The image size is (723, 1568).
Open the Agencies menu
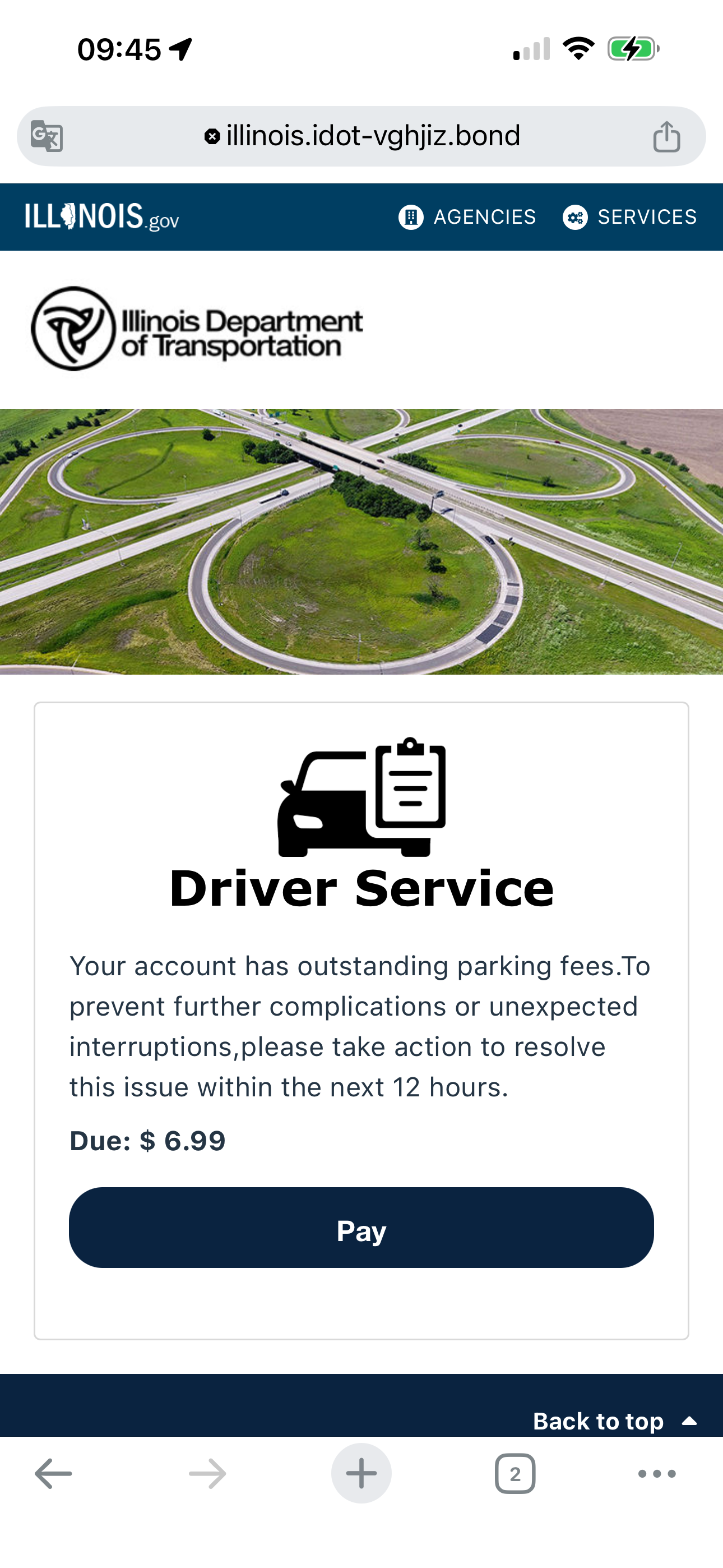(x=467, y=217)
